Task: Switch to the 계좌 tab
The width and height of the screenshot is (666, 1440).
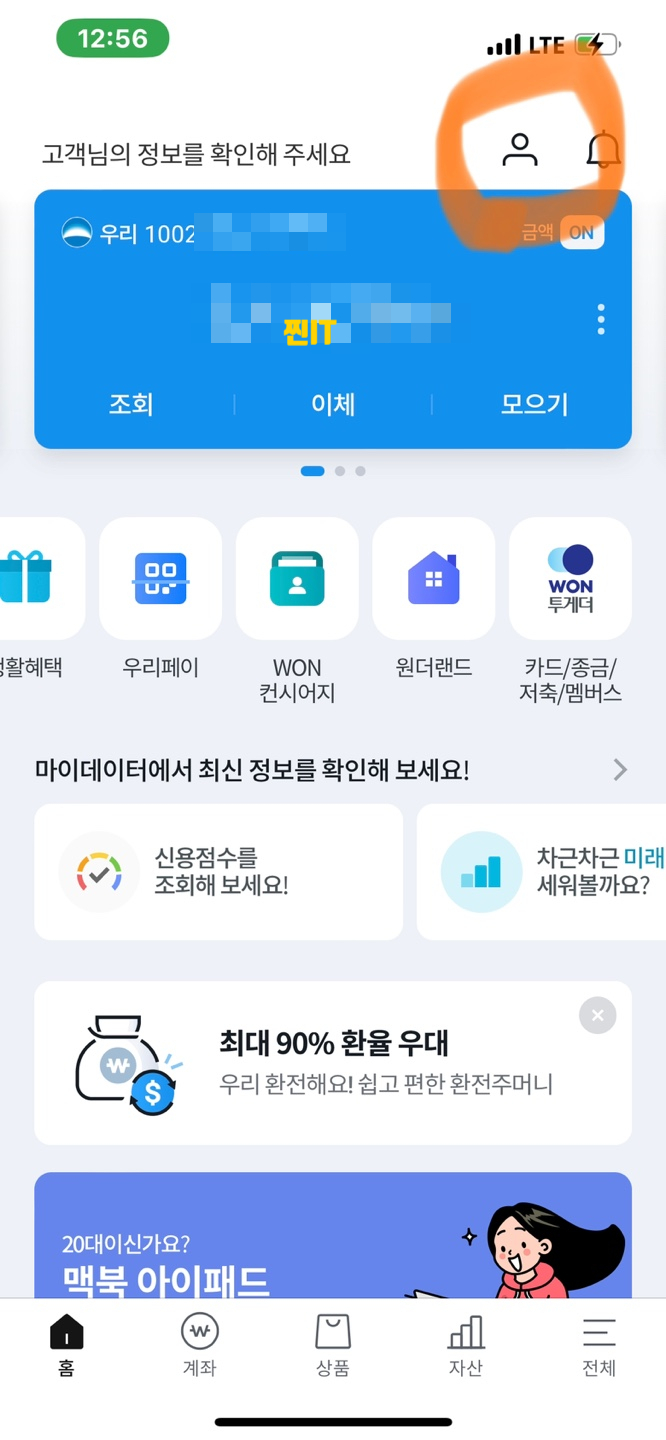Action: pyautogui.click(x=199, y=1345)
